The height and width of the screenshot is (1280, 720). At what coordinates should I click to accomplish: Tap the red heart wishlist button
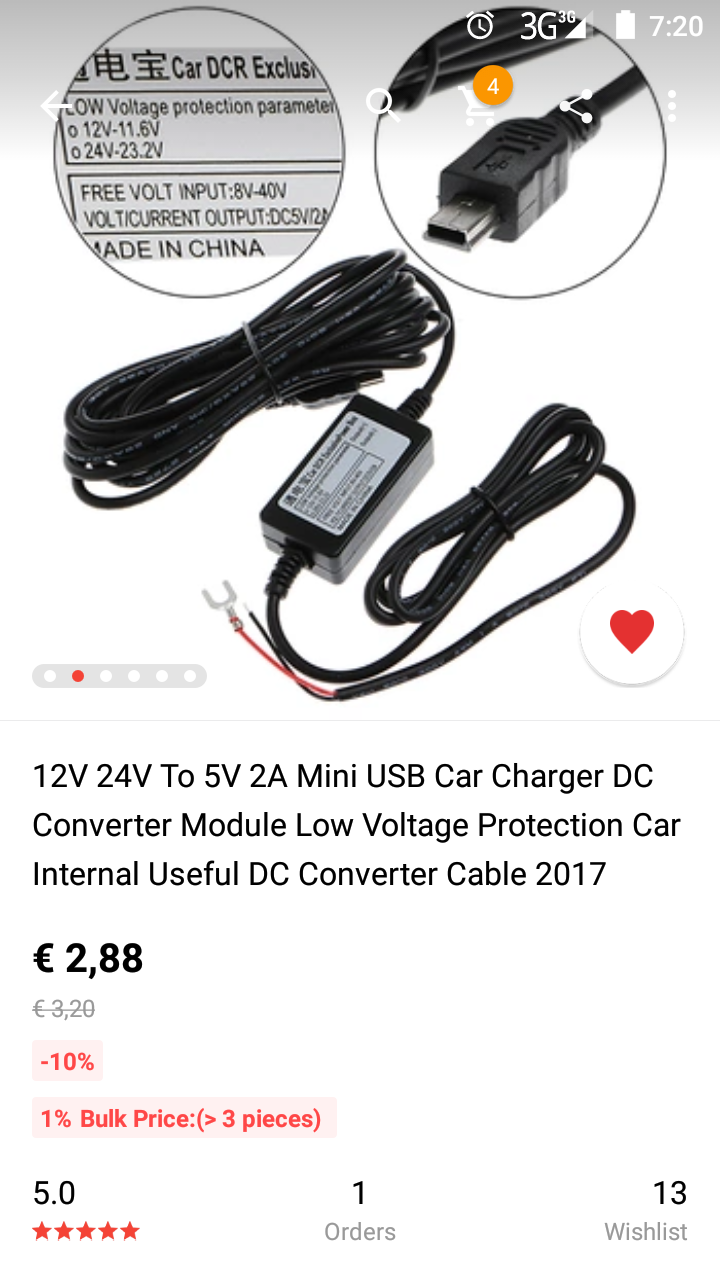click(x=632, y=632)
